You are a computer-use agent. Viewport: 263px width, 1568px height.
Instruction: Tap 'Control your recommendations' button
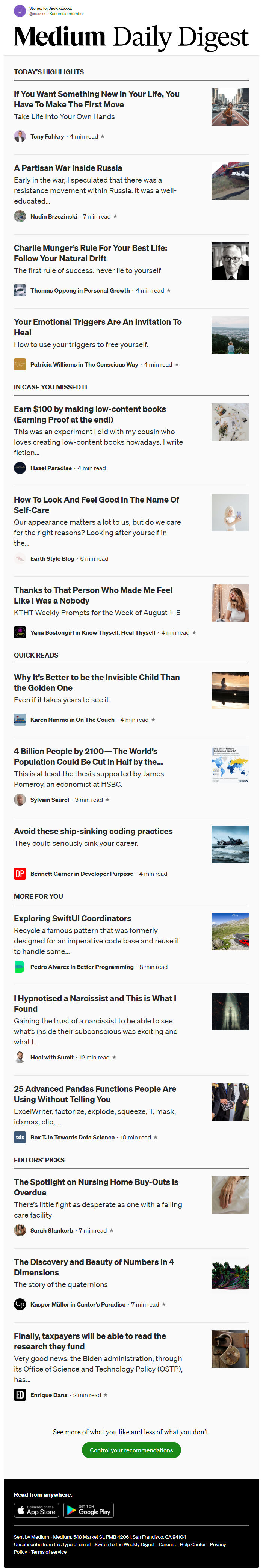tap(131, 1450)
